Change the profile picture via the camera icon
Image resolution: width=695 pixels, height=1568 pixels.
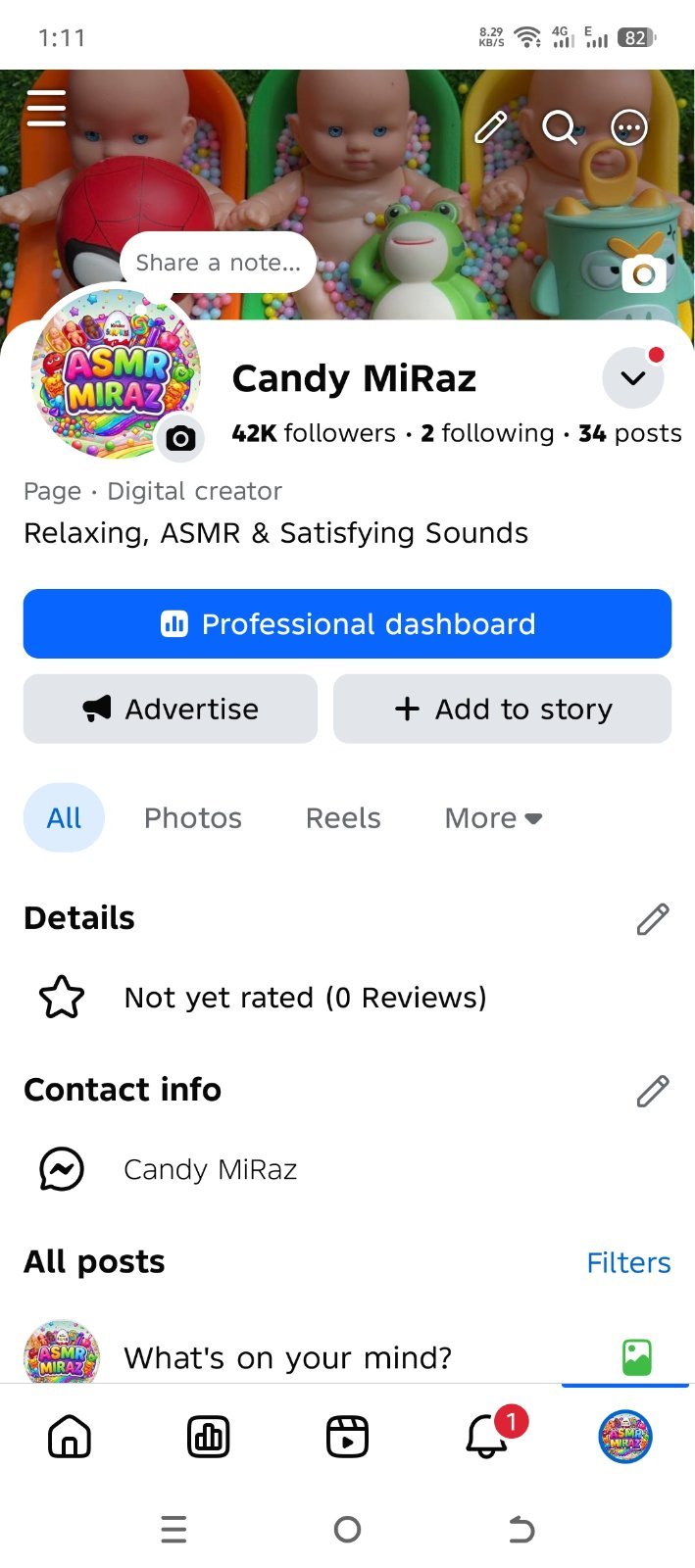(180, 438)
